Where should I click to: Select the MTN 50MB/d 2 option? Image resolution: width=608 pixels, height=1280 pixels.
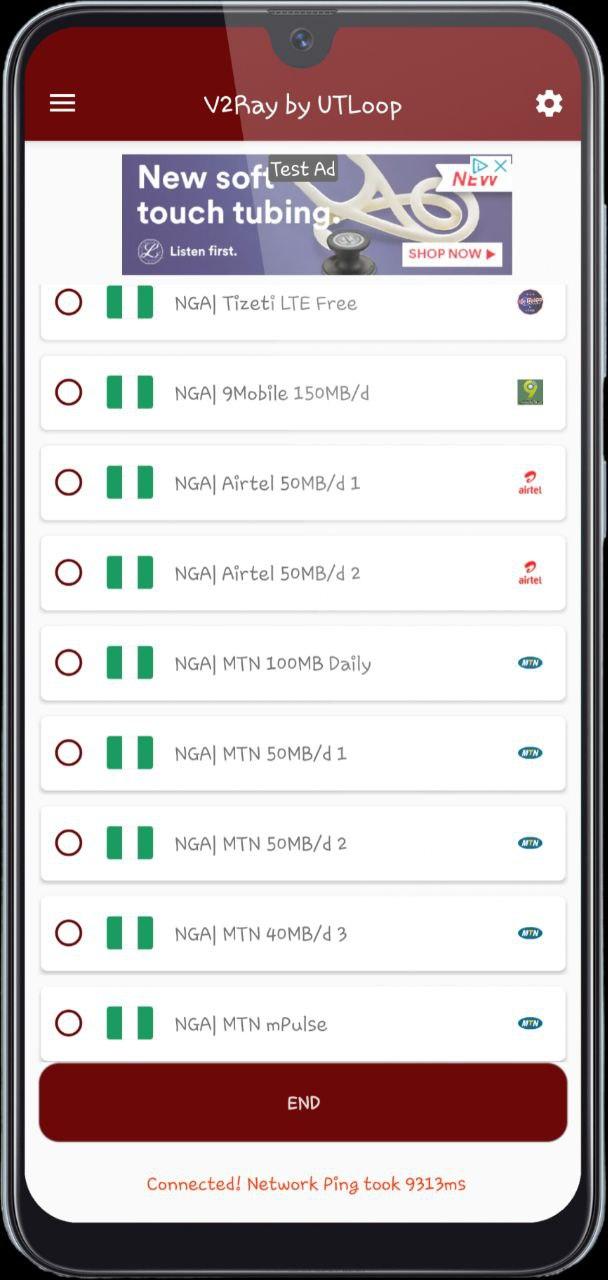click(x=303, y=843)
